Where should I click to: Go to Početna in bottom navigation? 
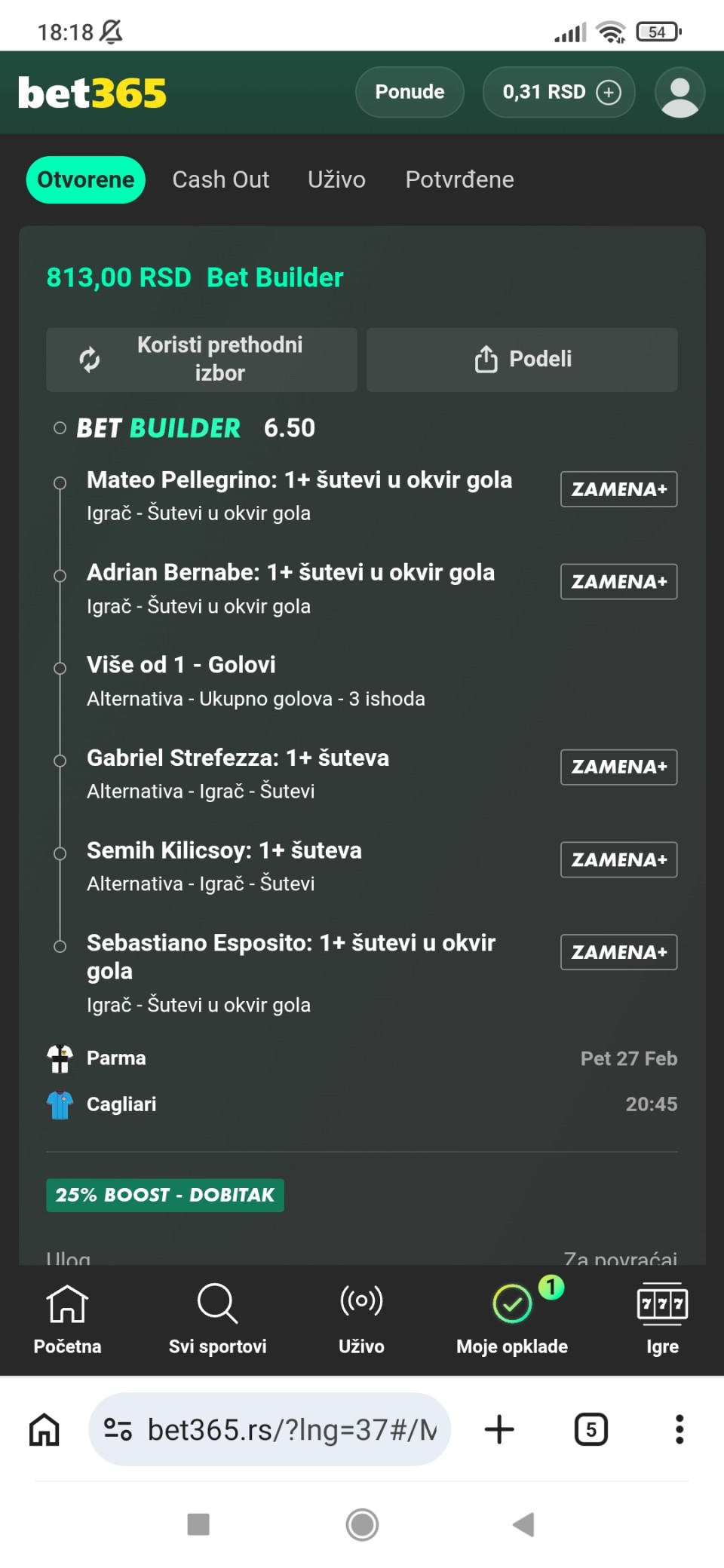pyautogui.click(x=67, y=1319)
